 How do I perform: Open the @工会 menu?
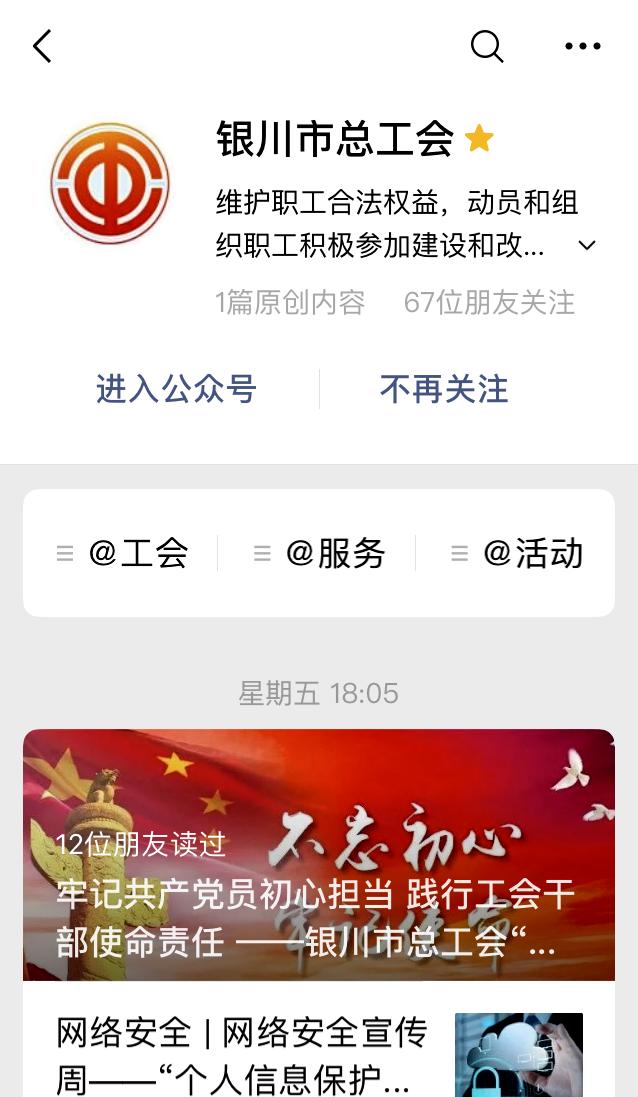[x=122, y=553]
